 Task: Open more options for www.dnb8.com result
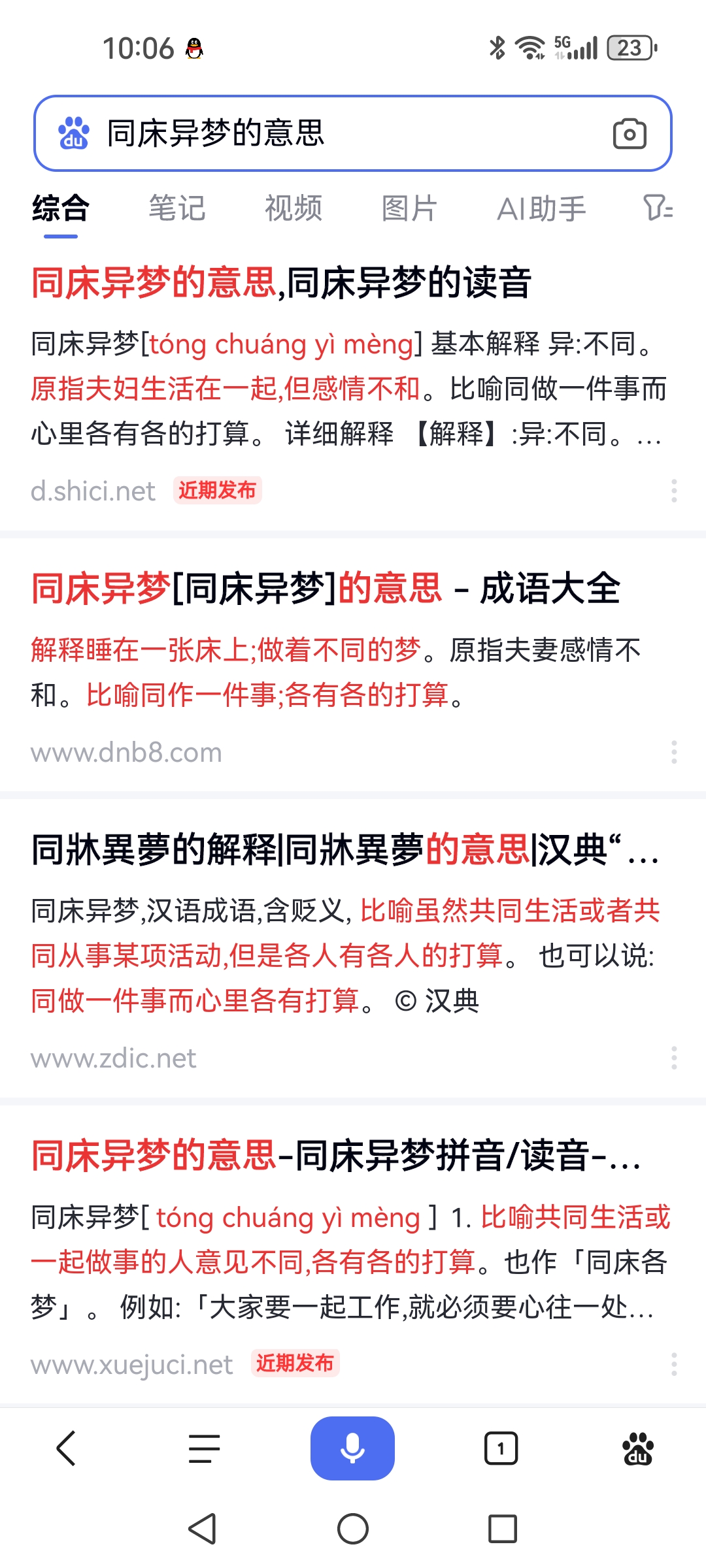[674, 753]
